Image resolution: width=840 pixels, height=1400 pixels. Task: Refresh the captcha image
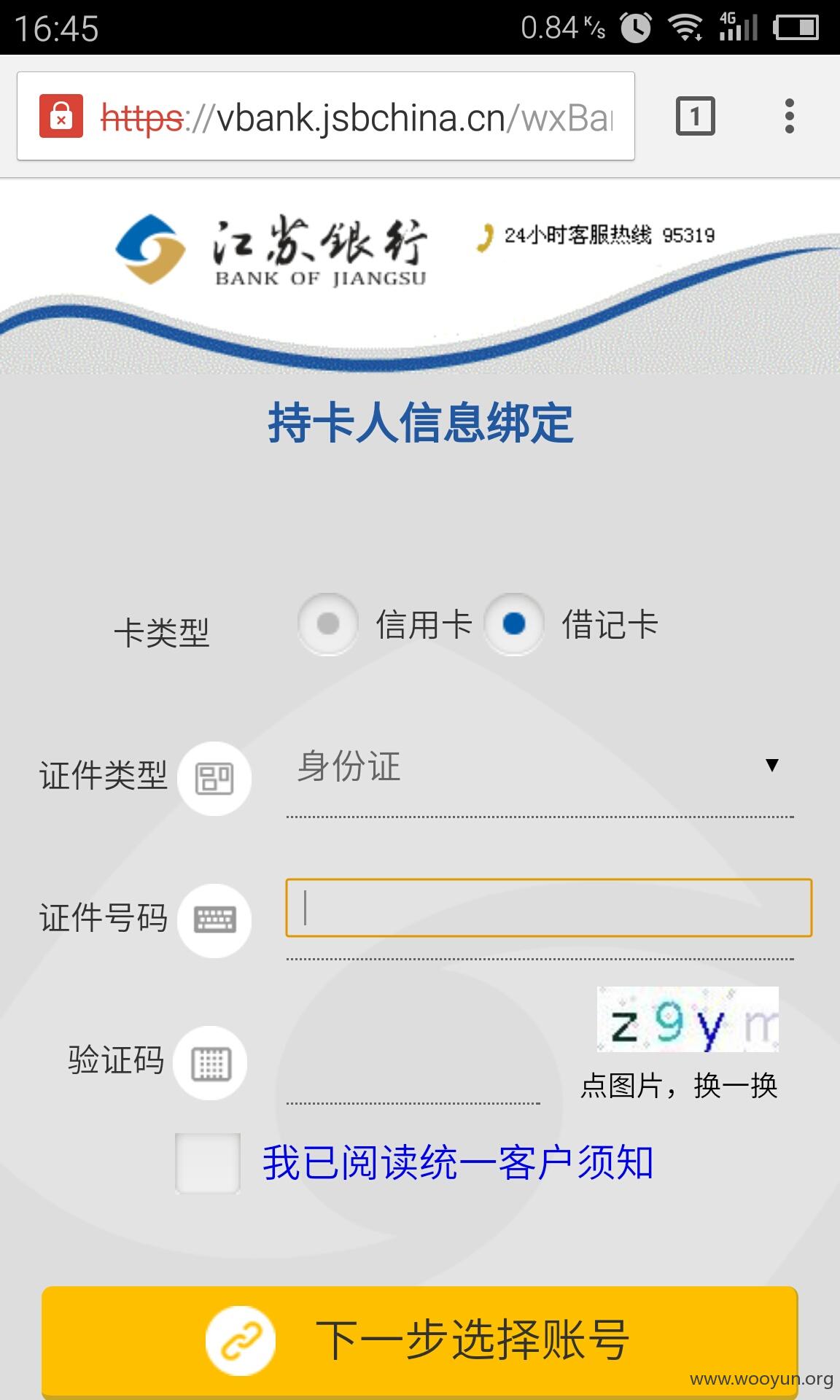coord(688,1019)
